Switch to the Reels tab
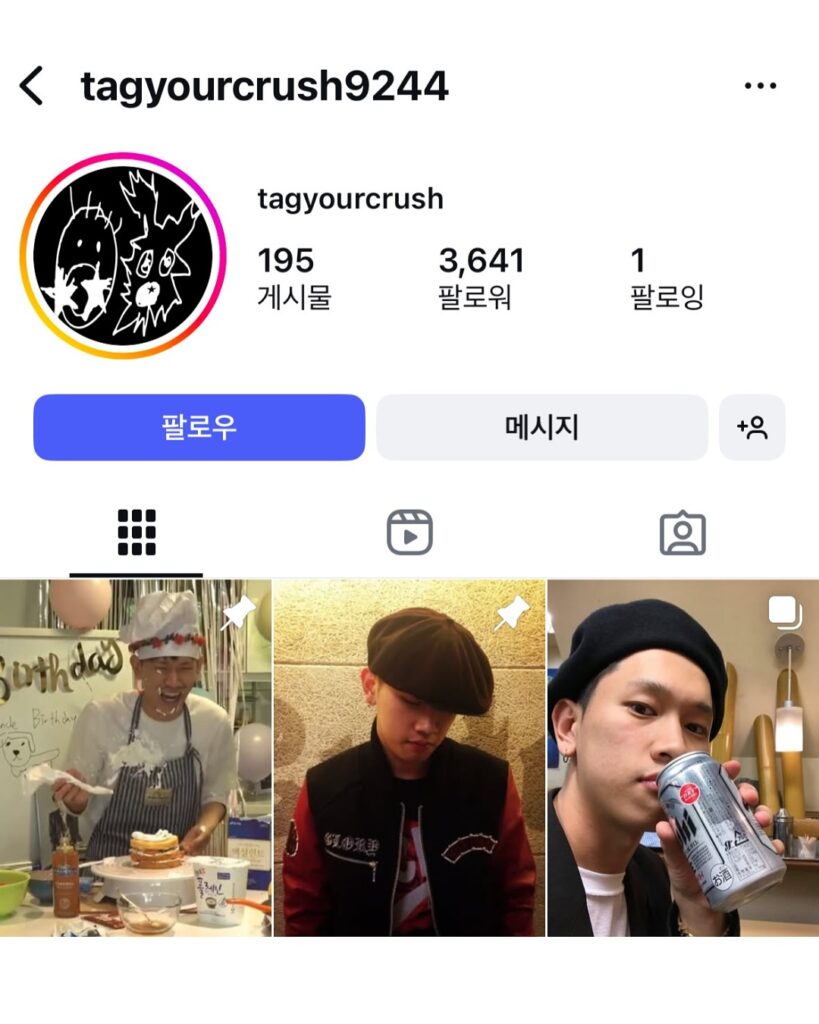Viewport: 819px width, 1024px height. pyautogui.click(x=409, y=532)
